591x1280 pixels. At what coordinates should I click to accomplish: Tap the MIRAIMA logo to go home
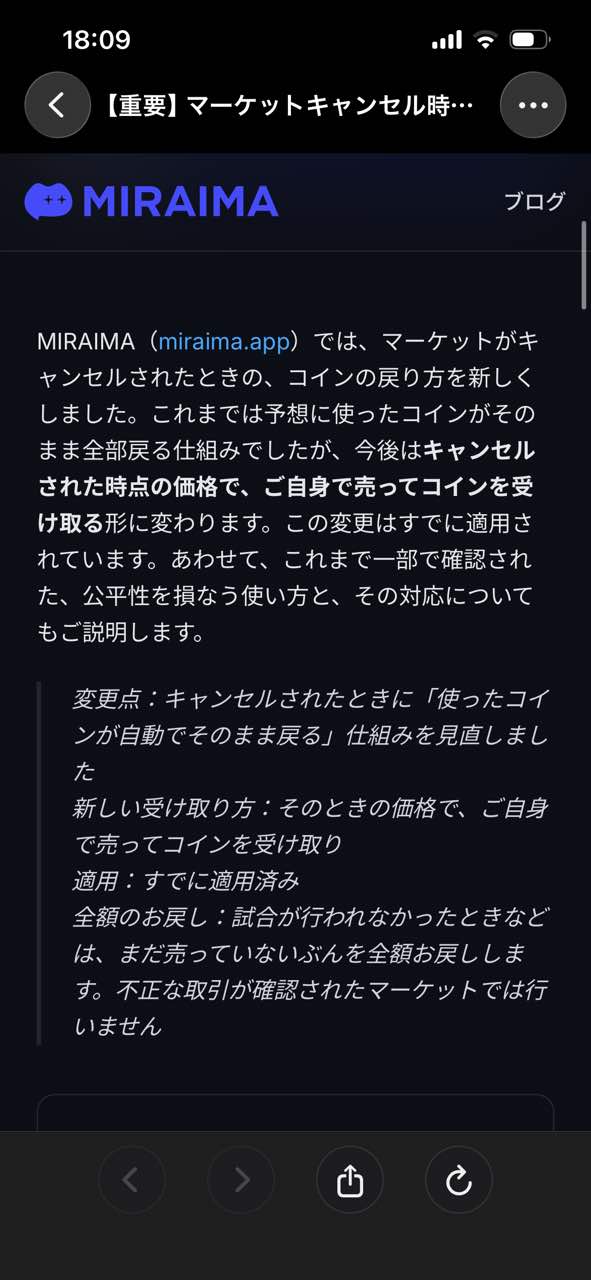tap(151, 201)
